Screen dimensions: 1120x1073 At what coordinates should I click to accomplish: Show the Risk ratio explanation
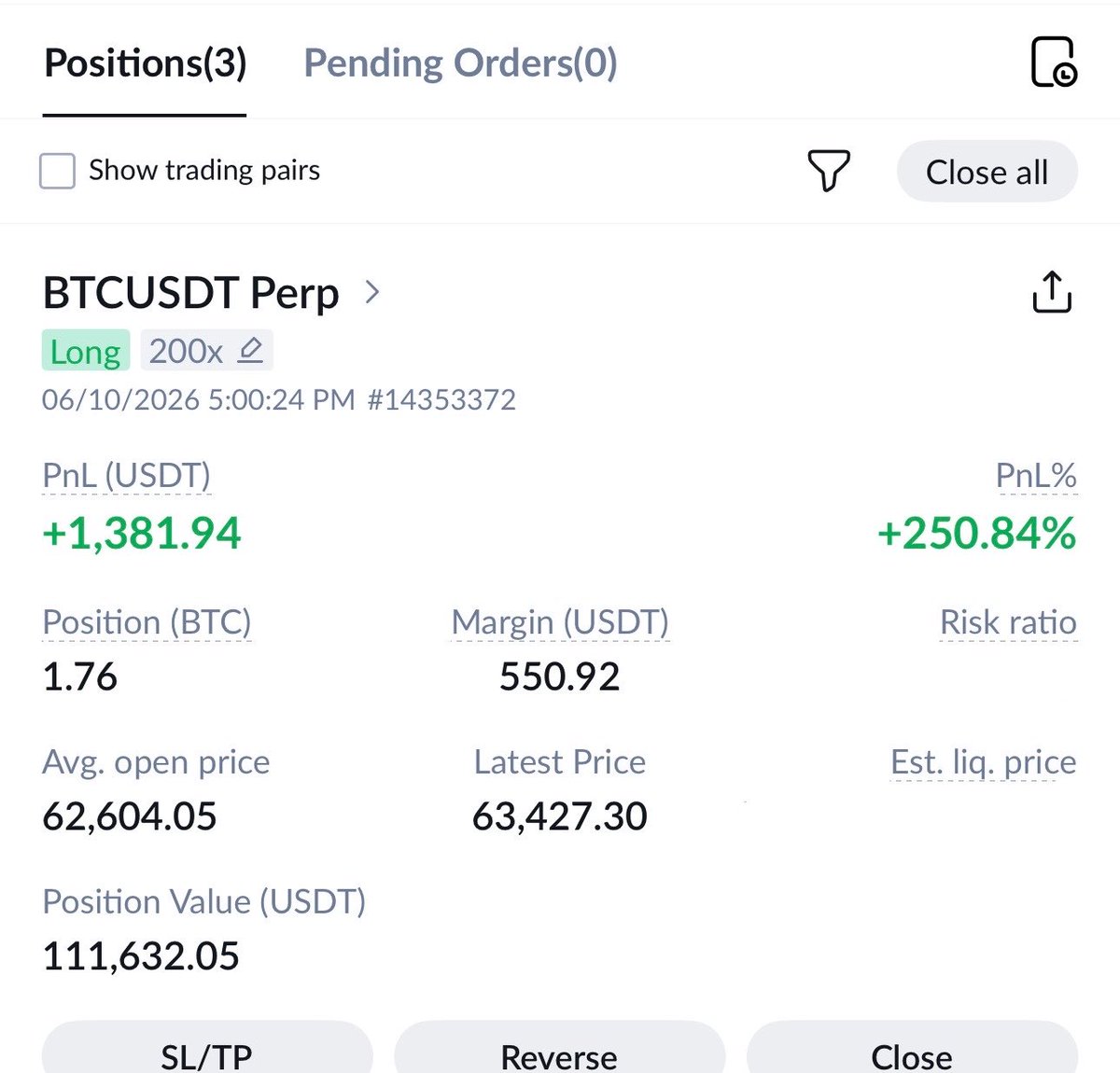(1008, 622)
